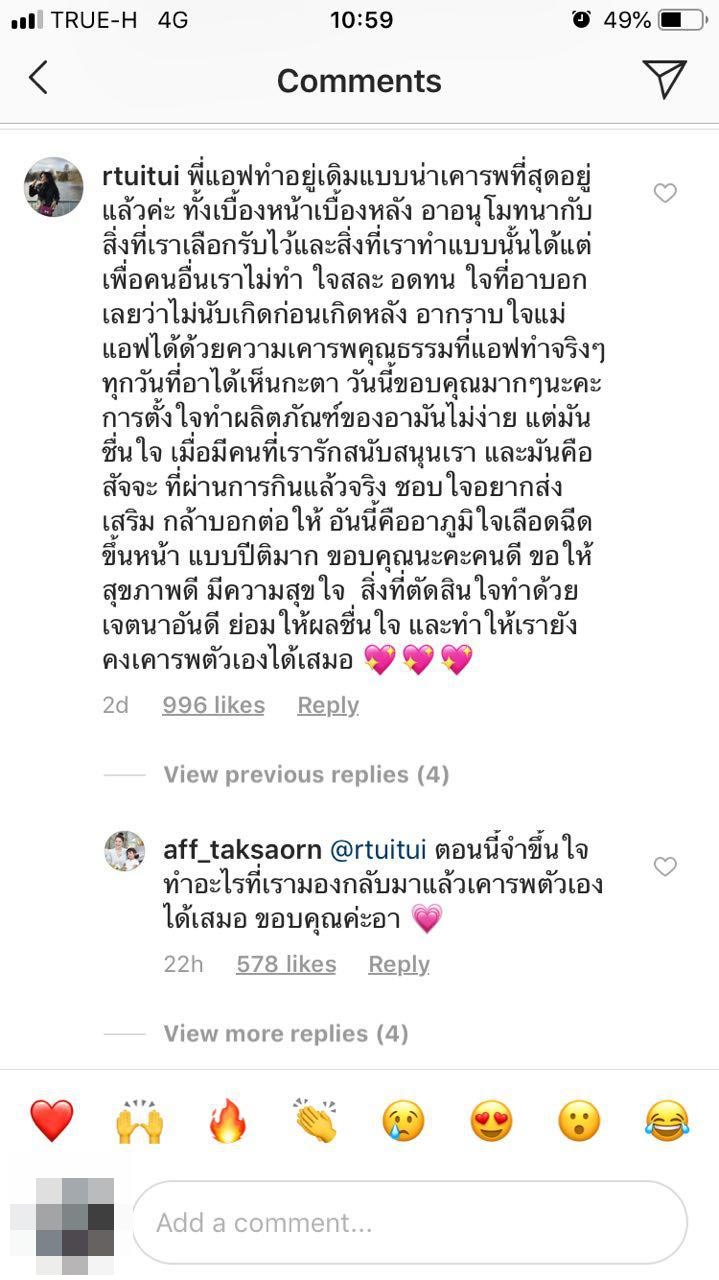Open direct messages paper plane icon
The width and height of the screenshot is (719, 1280).
pyautogui.click(x=664, y=79)
